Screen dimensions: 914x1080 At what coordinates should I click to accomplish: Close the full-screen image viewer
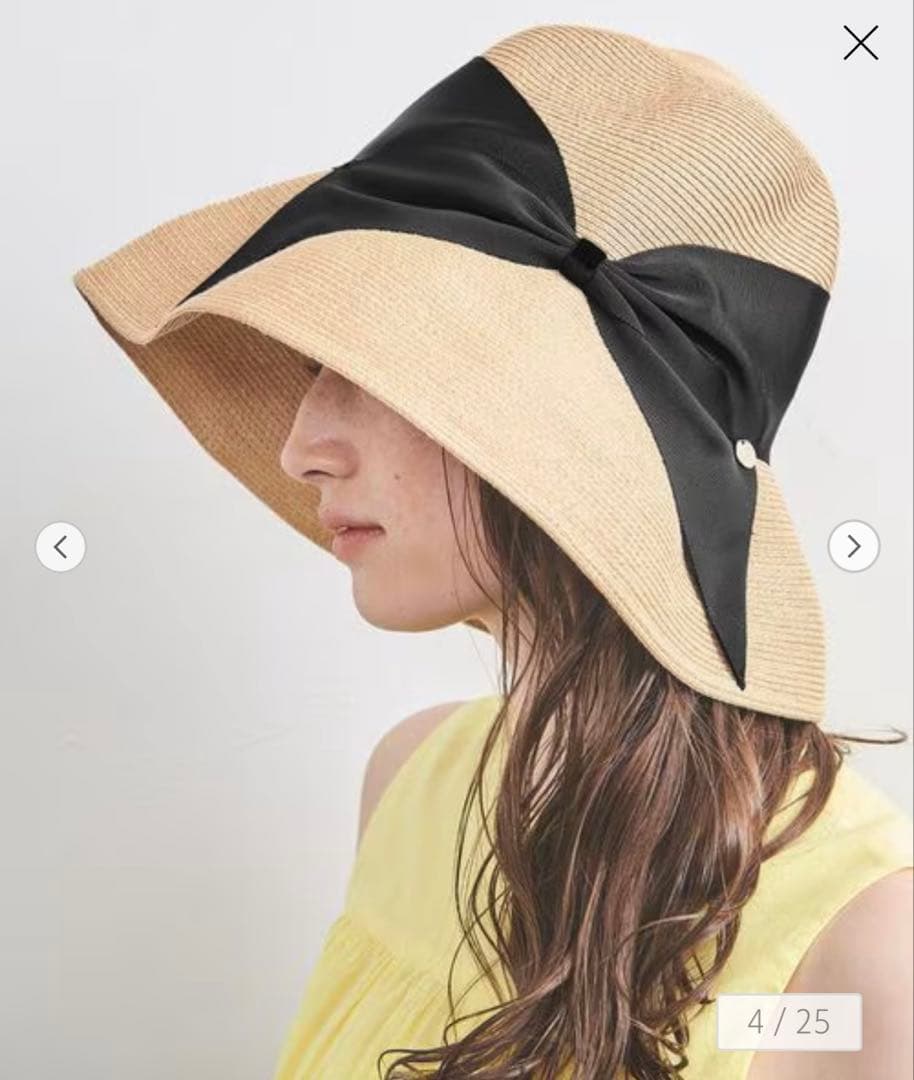pyautogui.click(x=860, y=43)
